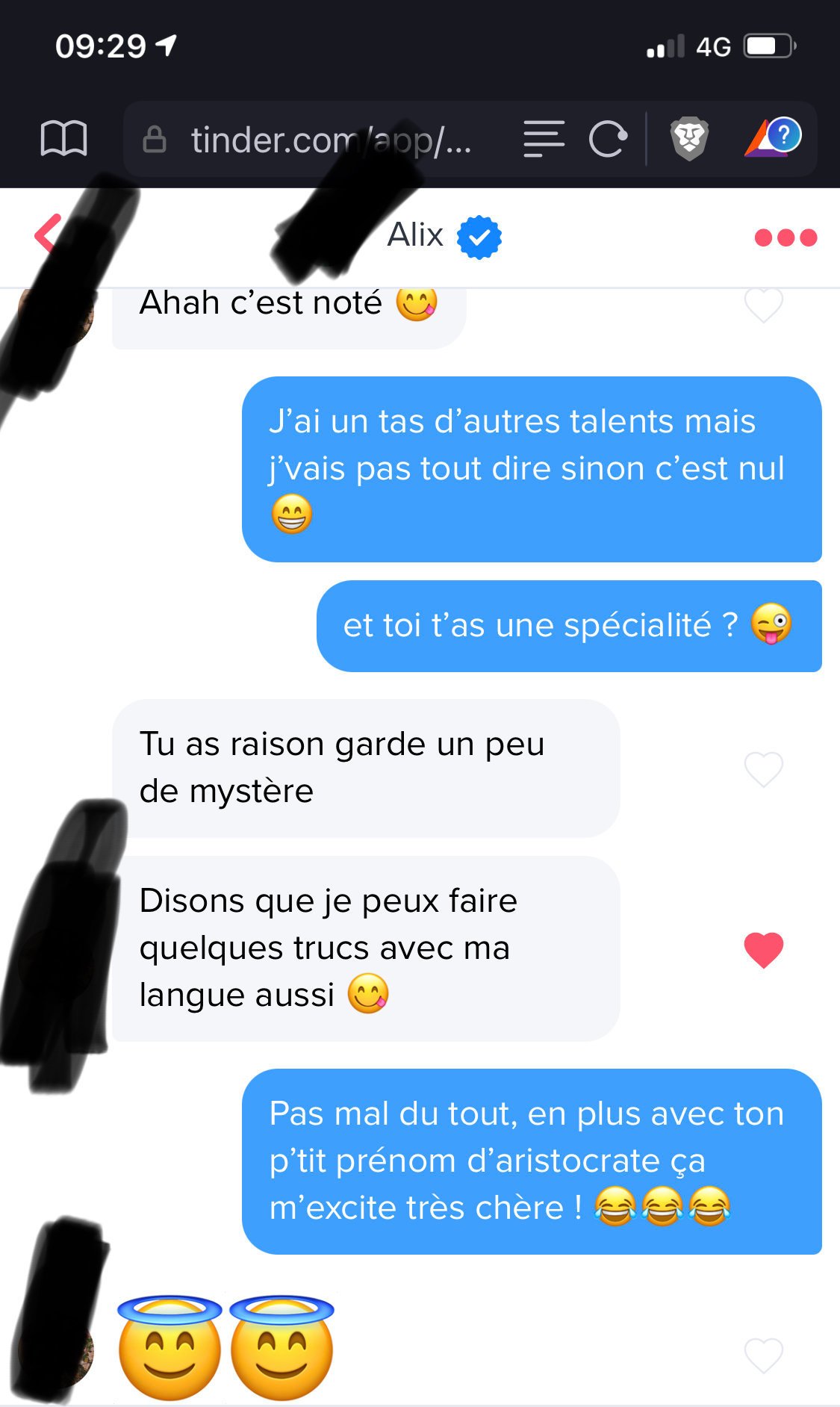Like the "Ahah c'est noté" message
840x1407 pixels.
(x=763, y=305)
